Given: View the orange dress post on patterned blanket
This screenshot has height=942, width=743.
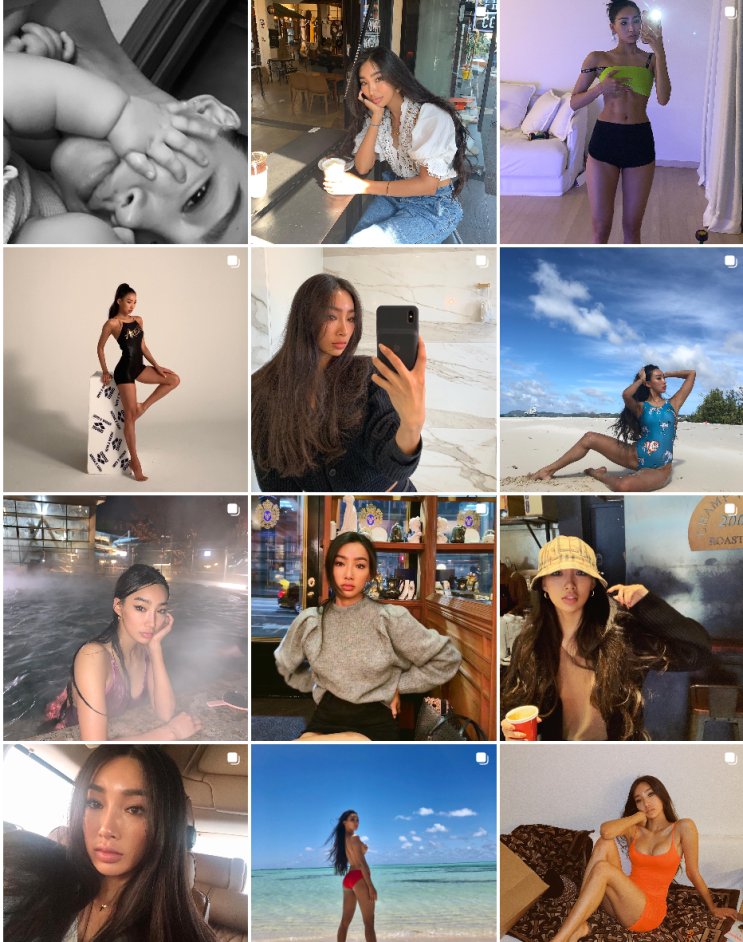Looking at the screenshot, I should pyautogui.click(x=622, y=843).
